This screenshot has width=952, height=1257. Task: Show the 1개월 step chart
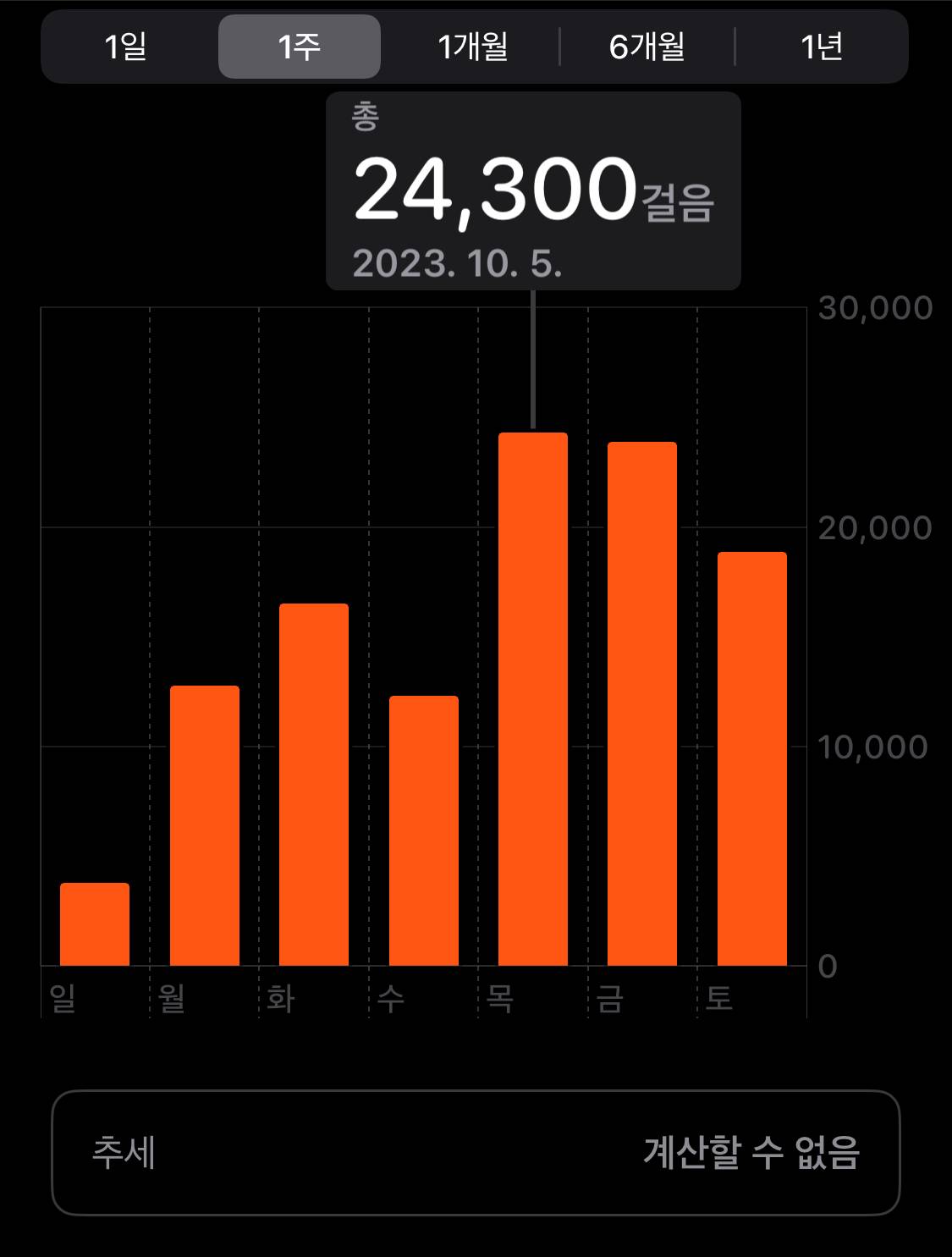tap(473, 47)
